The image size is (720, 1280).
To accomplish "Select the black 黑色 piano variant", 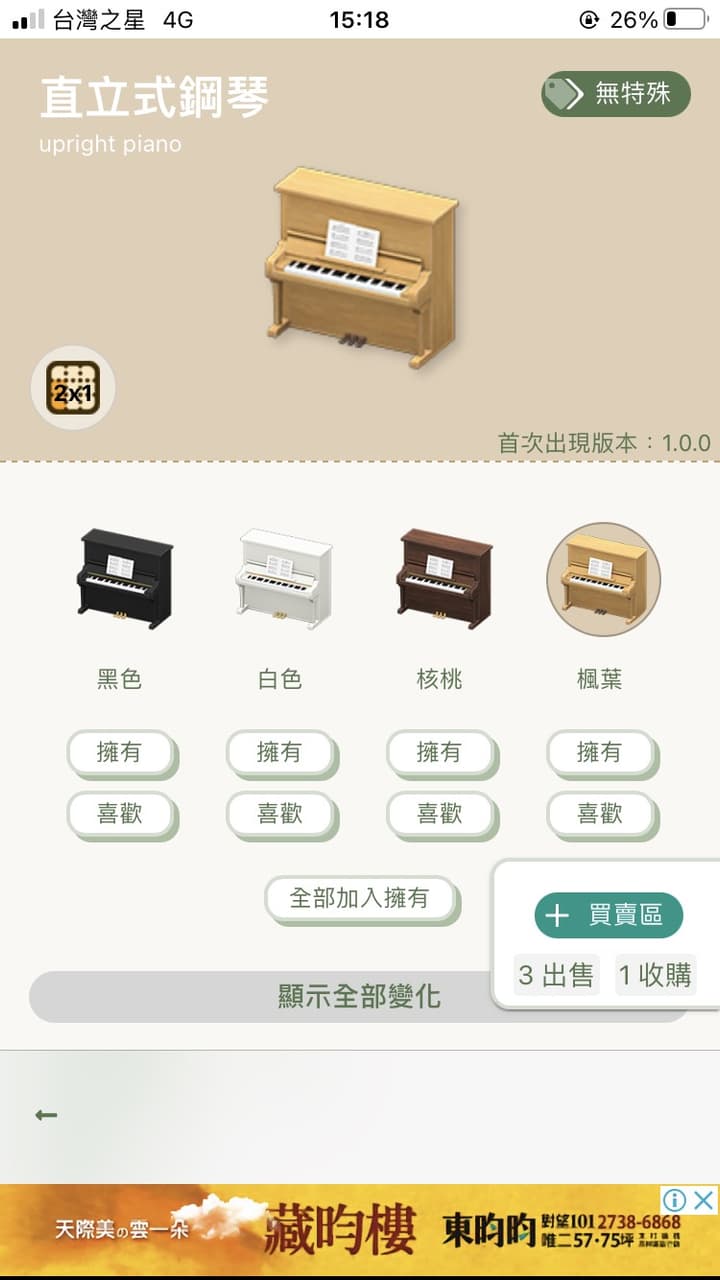I will (x=122, y=579).
